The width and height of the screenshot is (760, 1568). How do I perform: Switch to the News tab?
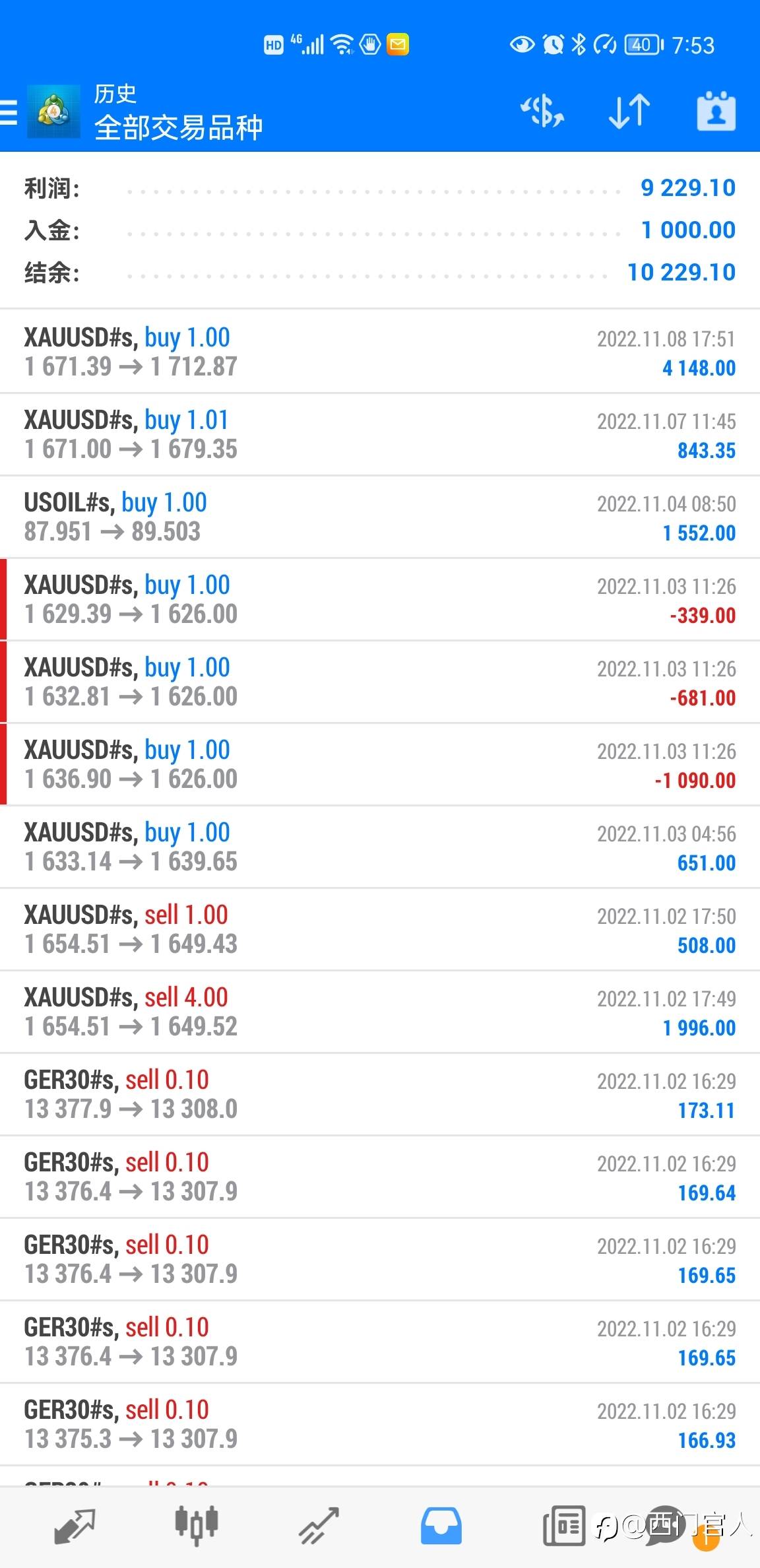click(564, 1526)
